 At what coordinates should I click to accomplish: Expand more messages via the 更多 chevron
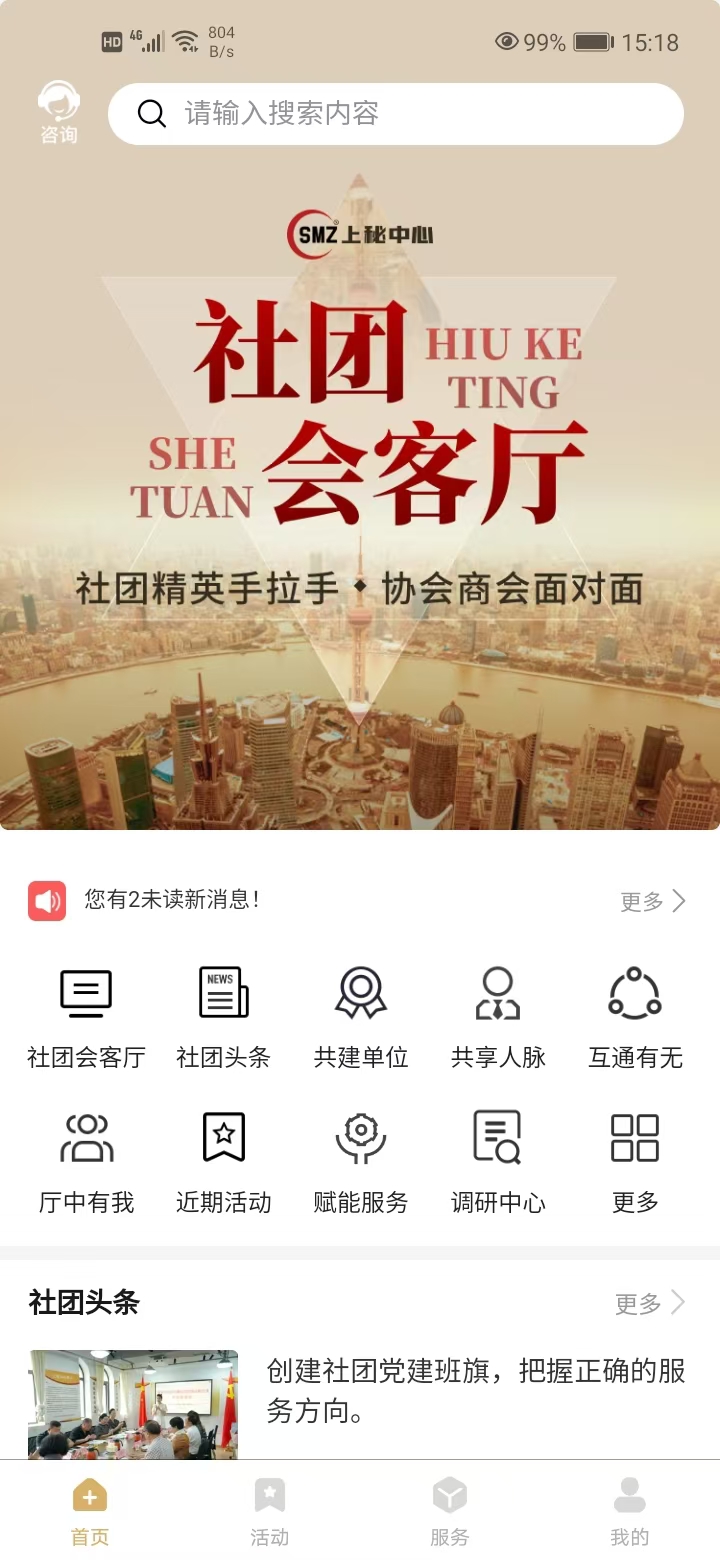pos(651,900)
